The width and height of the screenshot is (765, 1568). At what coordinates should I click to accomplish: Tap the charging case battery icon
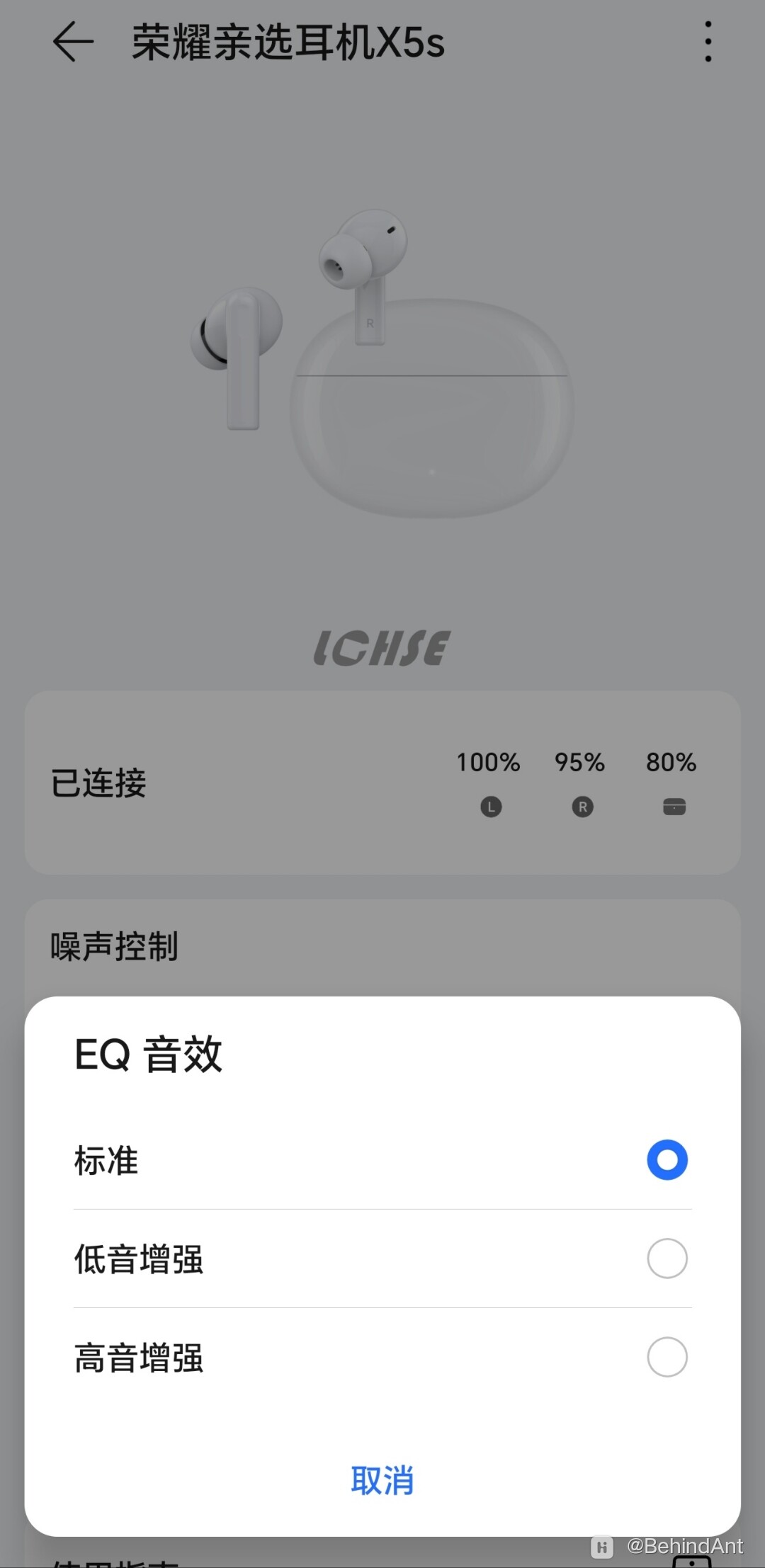(674, 807)
